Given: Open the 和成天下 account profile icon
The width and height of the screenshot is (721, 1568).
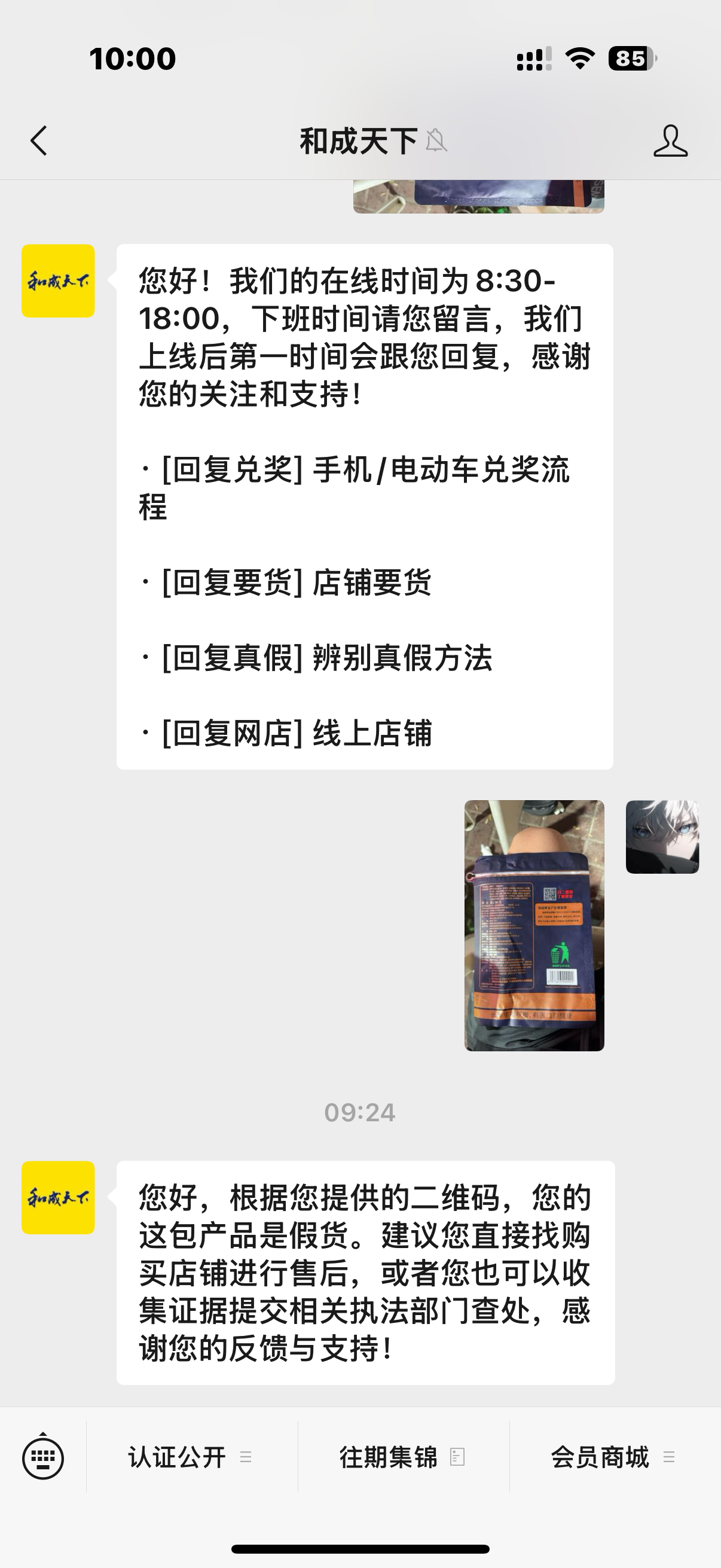Looking at the screenshot, I should click(x=671, y=141).
